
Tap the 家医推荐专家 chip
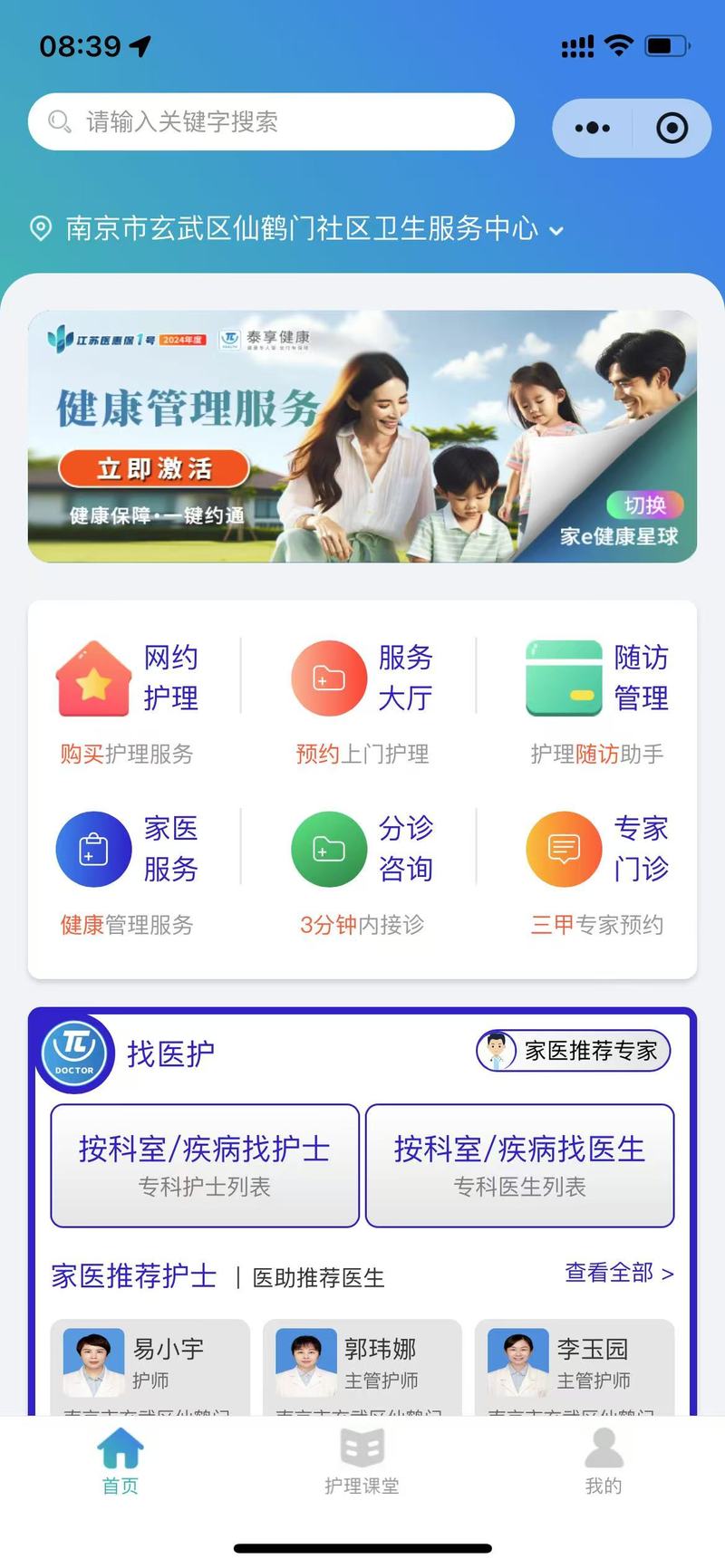(574, 1051)
